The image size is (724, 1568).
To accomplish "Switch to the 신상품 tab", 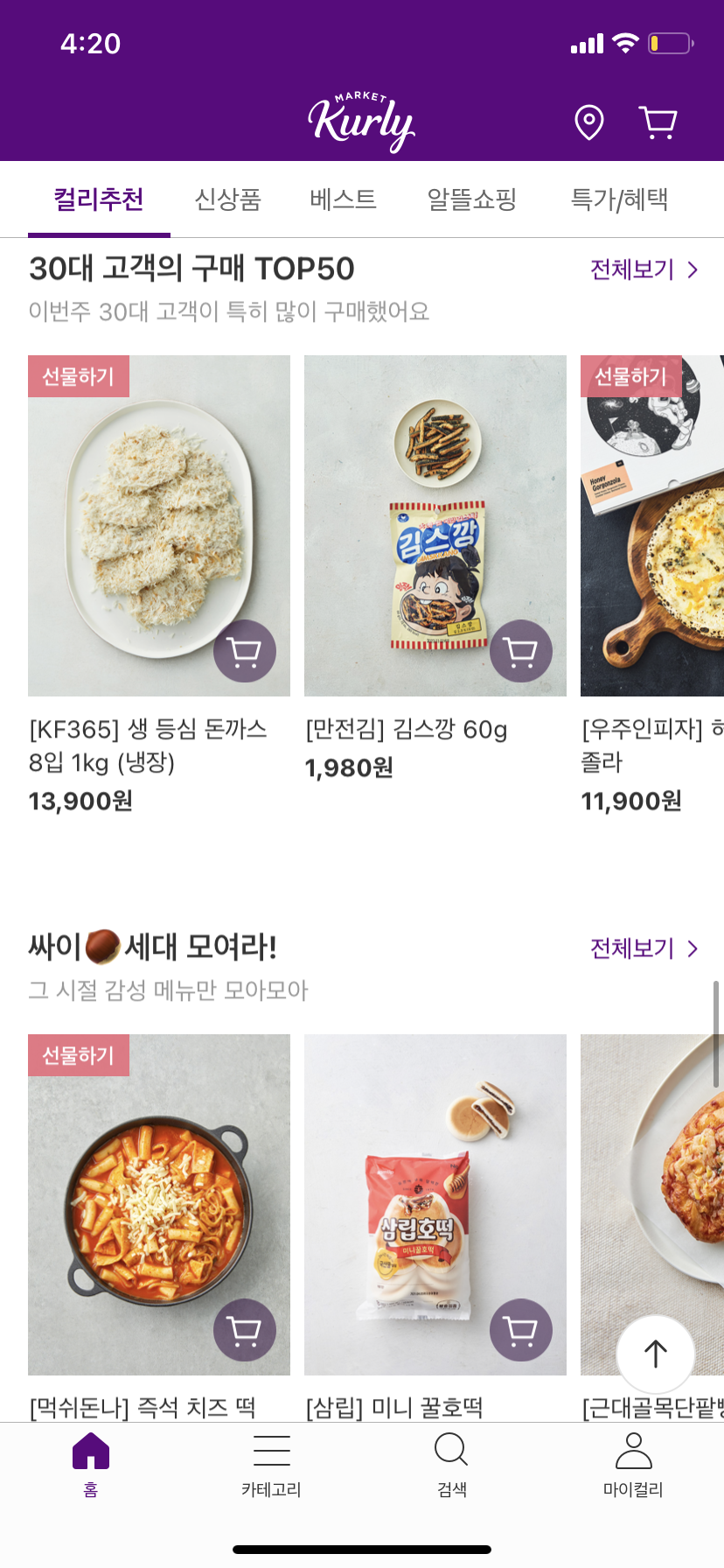I will [x=227, y=199].
